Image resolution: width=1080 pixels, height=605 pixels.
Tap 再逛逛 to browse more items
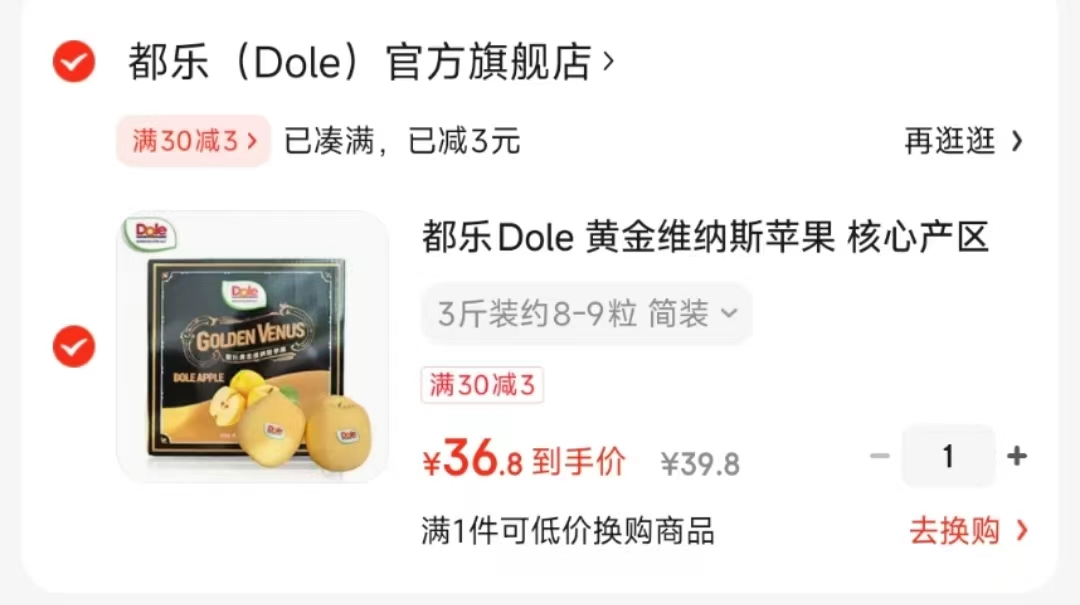click(x=963, y=141)
